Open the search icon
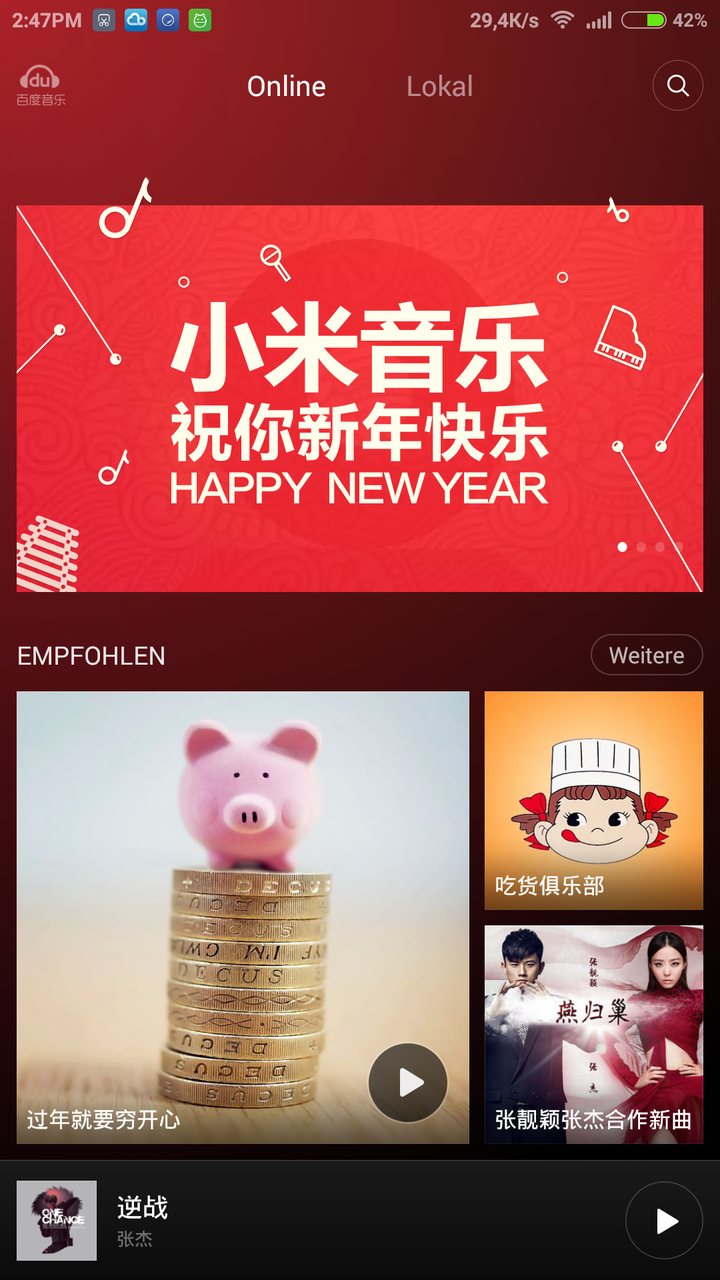The image size is (720, 1280). coord(678,86)
